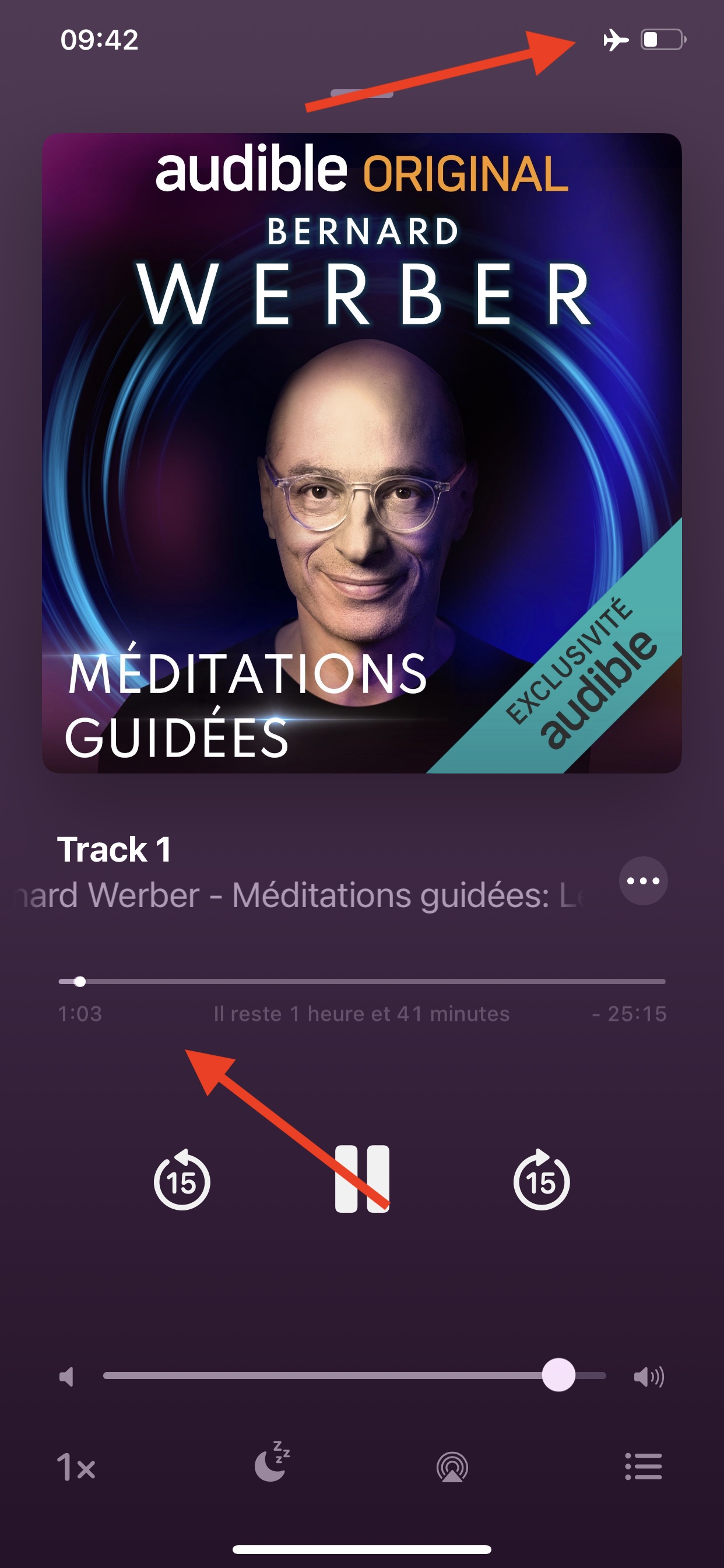Pause the audiobook playback

[x=362, y=1179]
